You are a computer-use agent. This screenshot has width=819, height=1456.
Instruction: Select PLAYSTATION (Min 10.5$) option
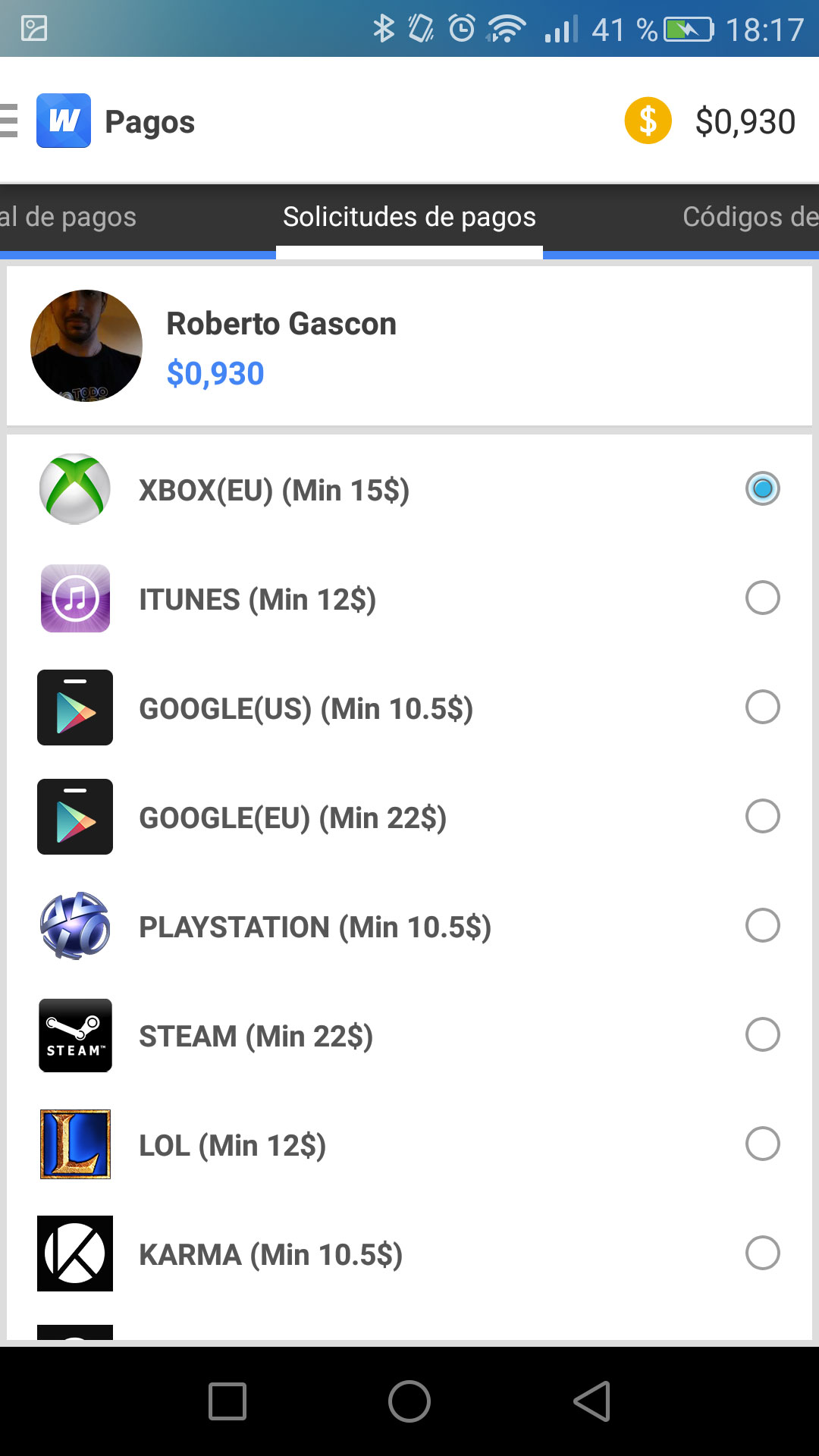click(762, 926)
